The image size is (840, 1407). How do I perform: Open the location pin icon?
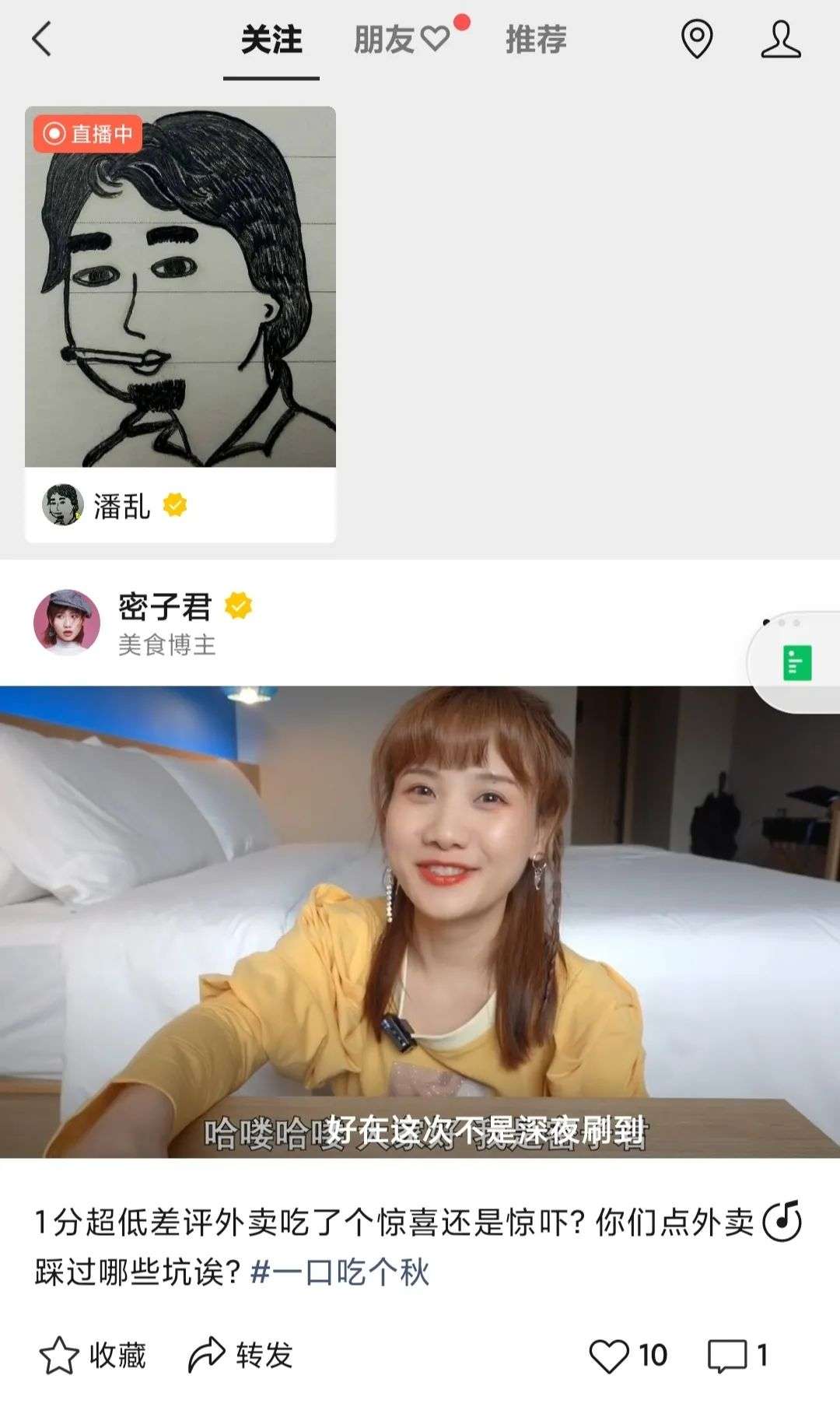(x=697, y=39)
